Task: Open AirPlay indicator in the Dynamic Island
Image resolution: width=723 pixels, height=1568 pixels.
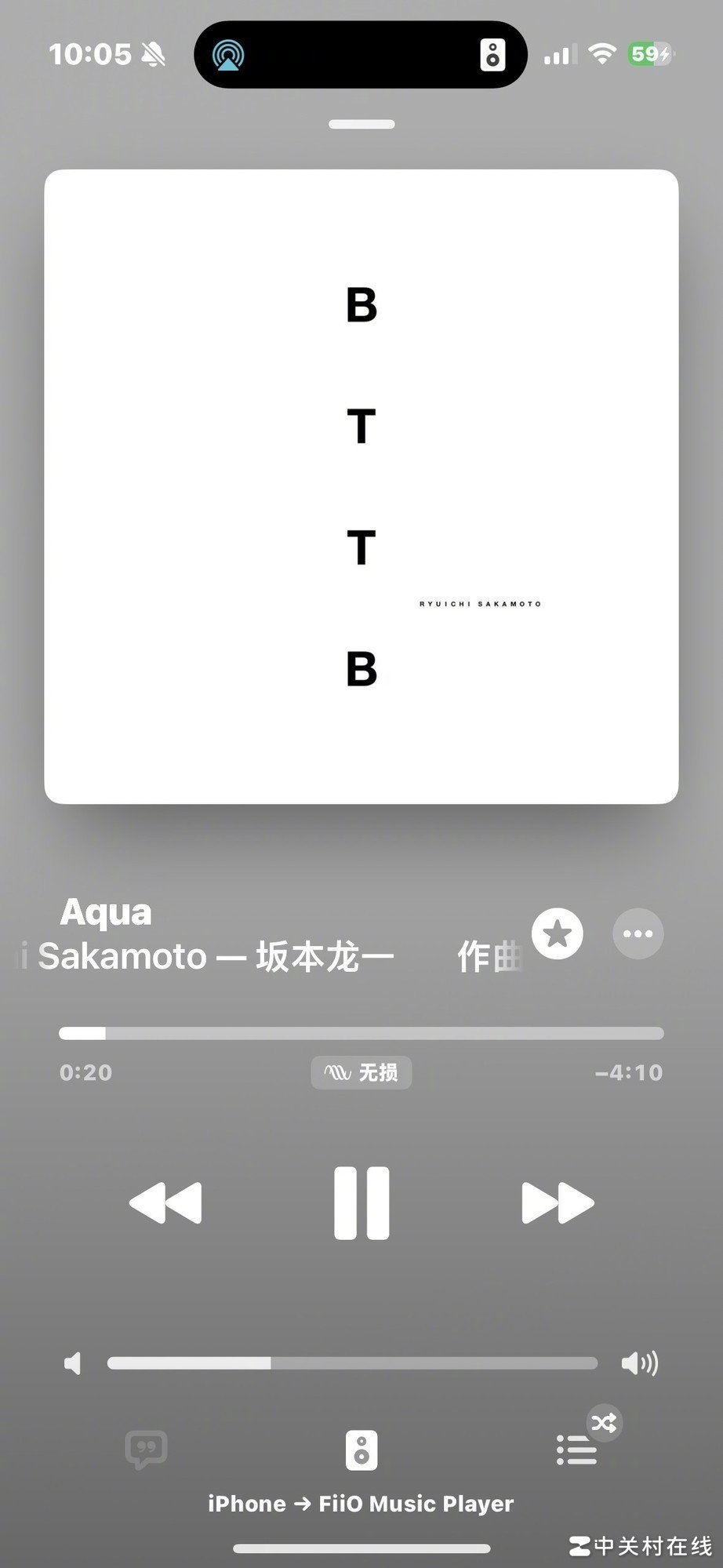Action: [x=228, y=55]
